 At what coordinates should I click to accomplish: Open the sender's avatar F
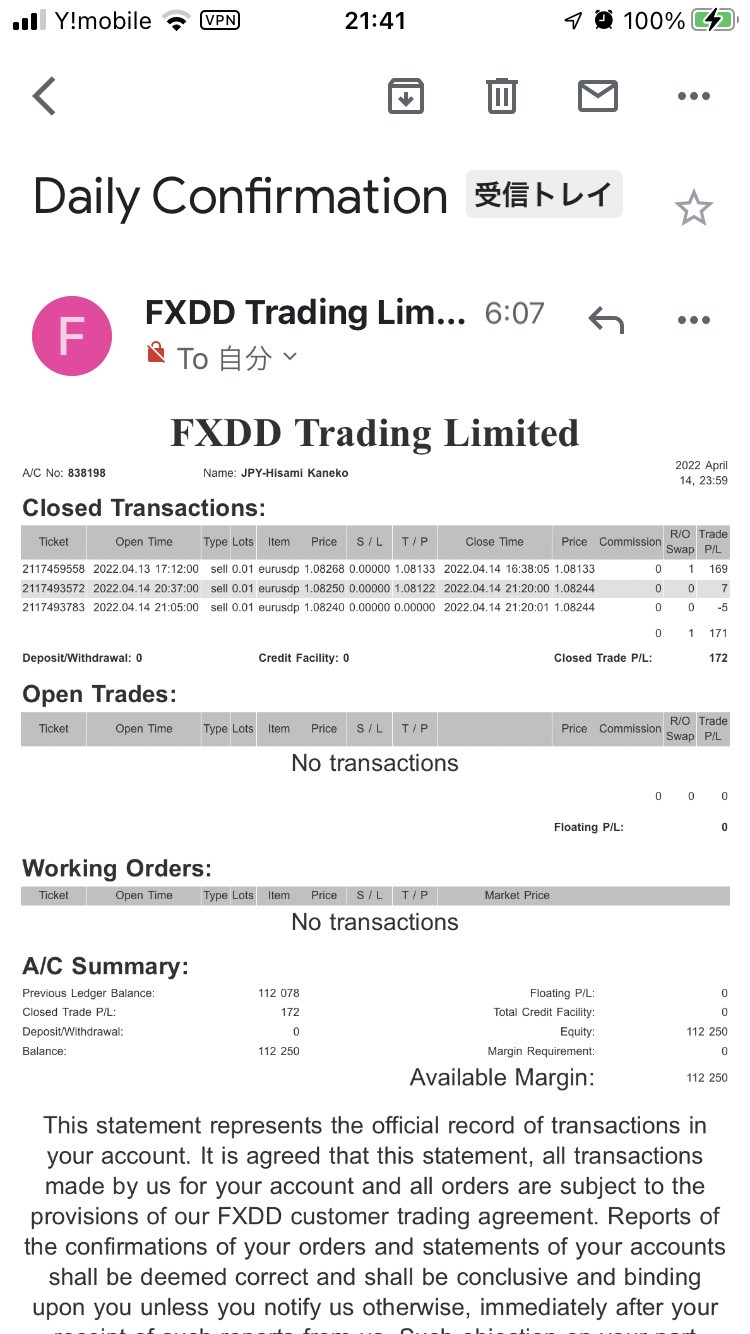point(72,338)
